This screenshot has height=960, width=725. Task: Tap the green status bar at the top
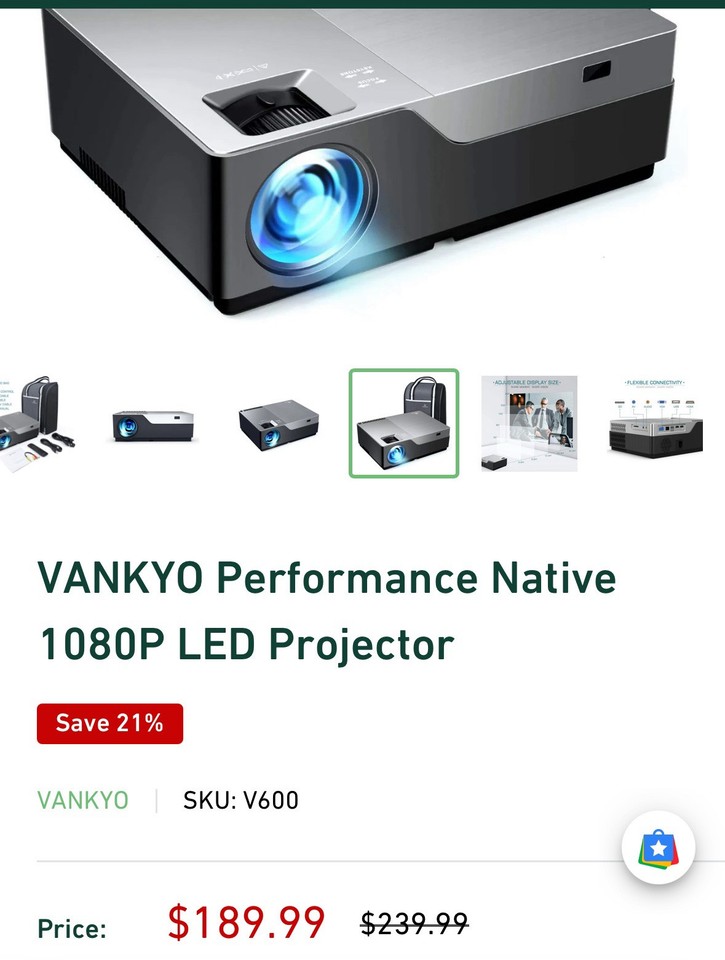point(362,4)
